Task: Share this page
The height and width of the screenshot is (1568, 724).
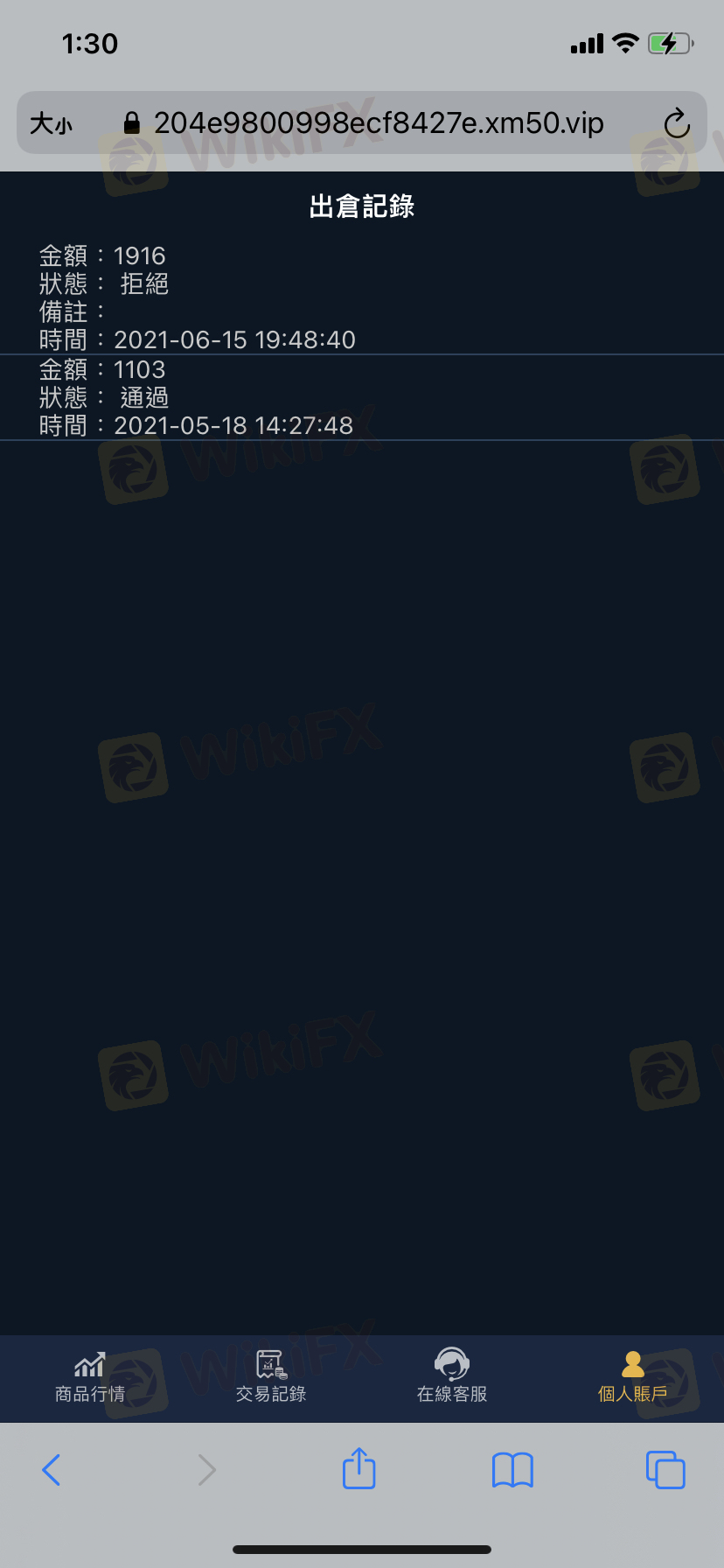Action: [359, 1468]
